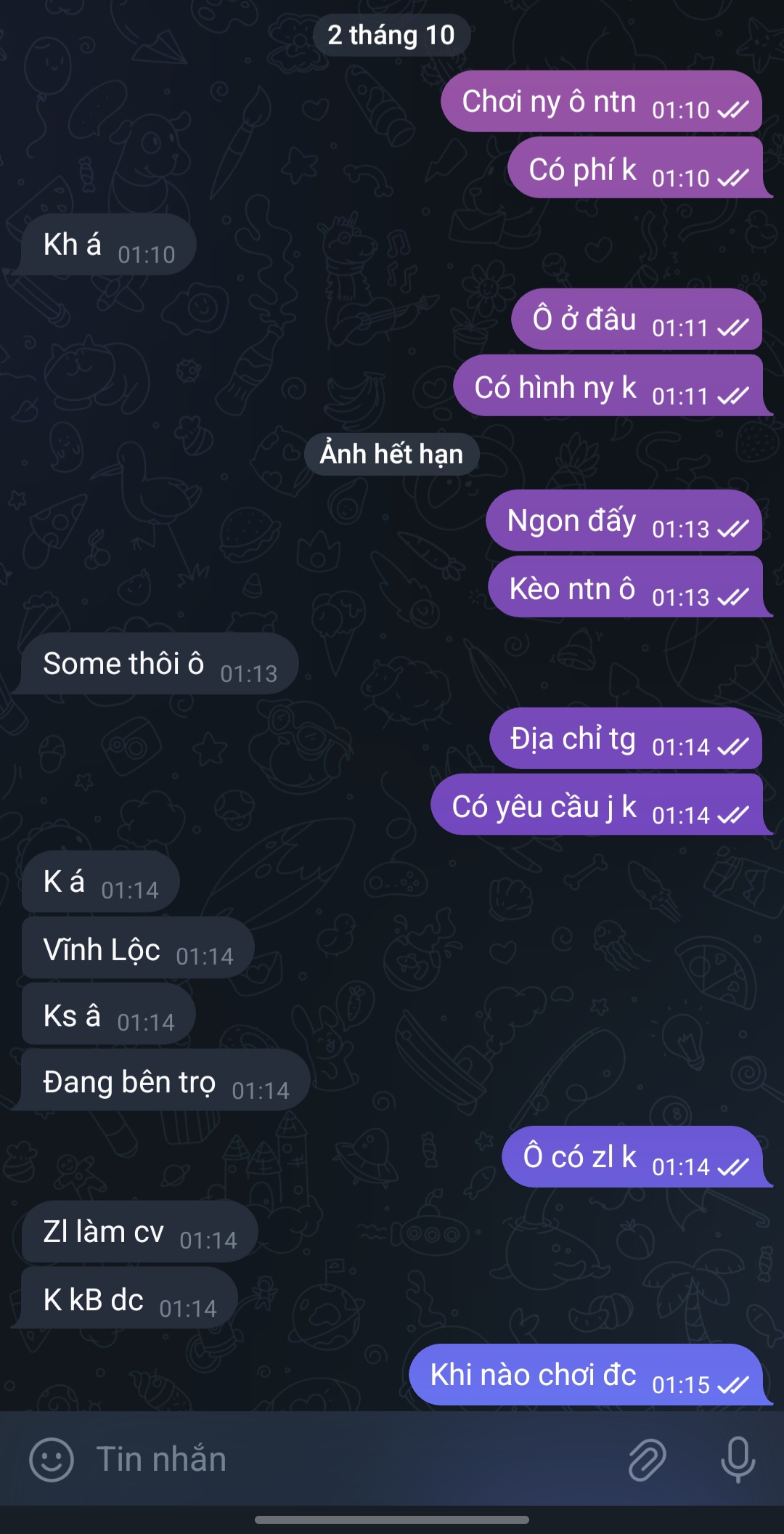Open the emoji picker

(x=51, y=1459)
